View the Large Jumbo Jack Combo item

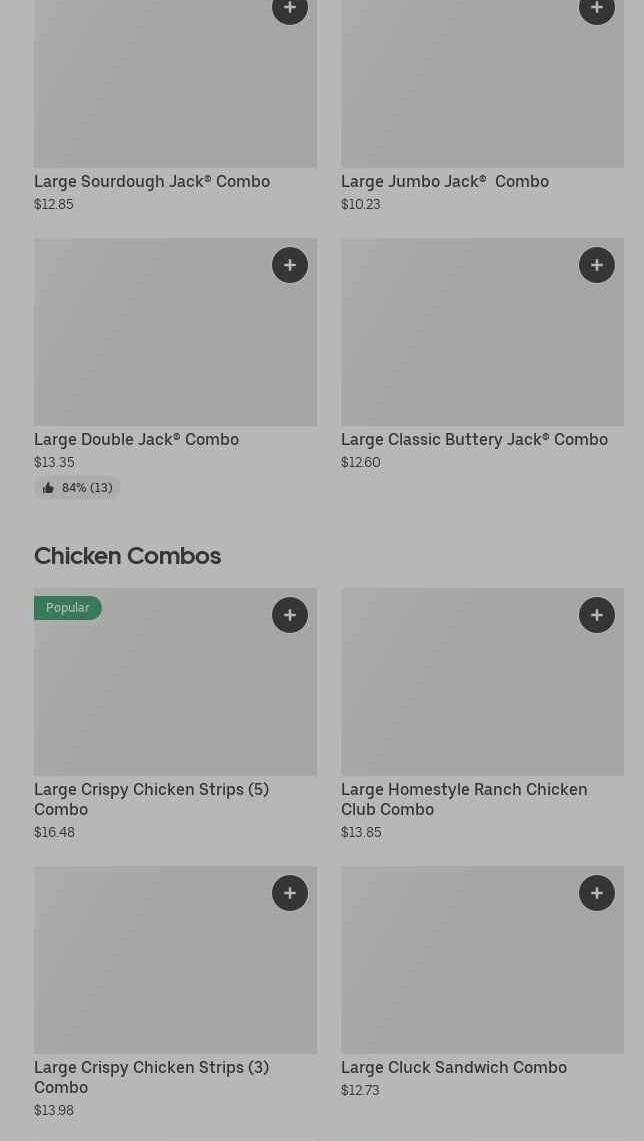(x=445, y=181)
